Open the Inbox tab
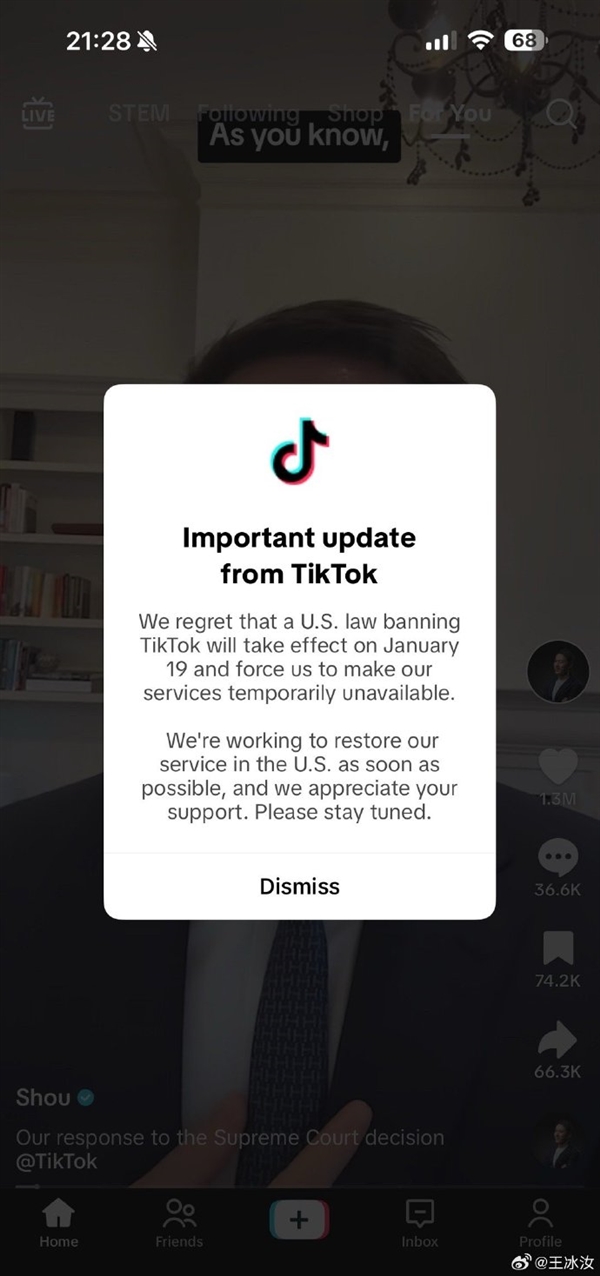 [420, 1220]
